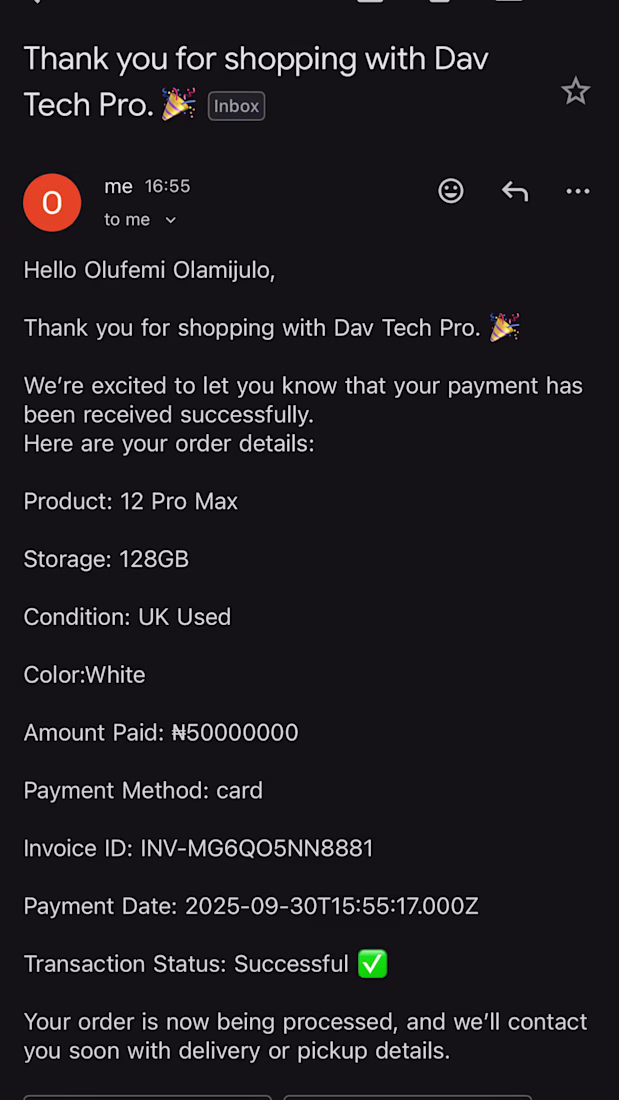This screenshot has width=619, height=1100.
Task: Add an emoji reaction to the email
Action: click(x=451, y=191)
